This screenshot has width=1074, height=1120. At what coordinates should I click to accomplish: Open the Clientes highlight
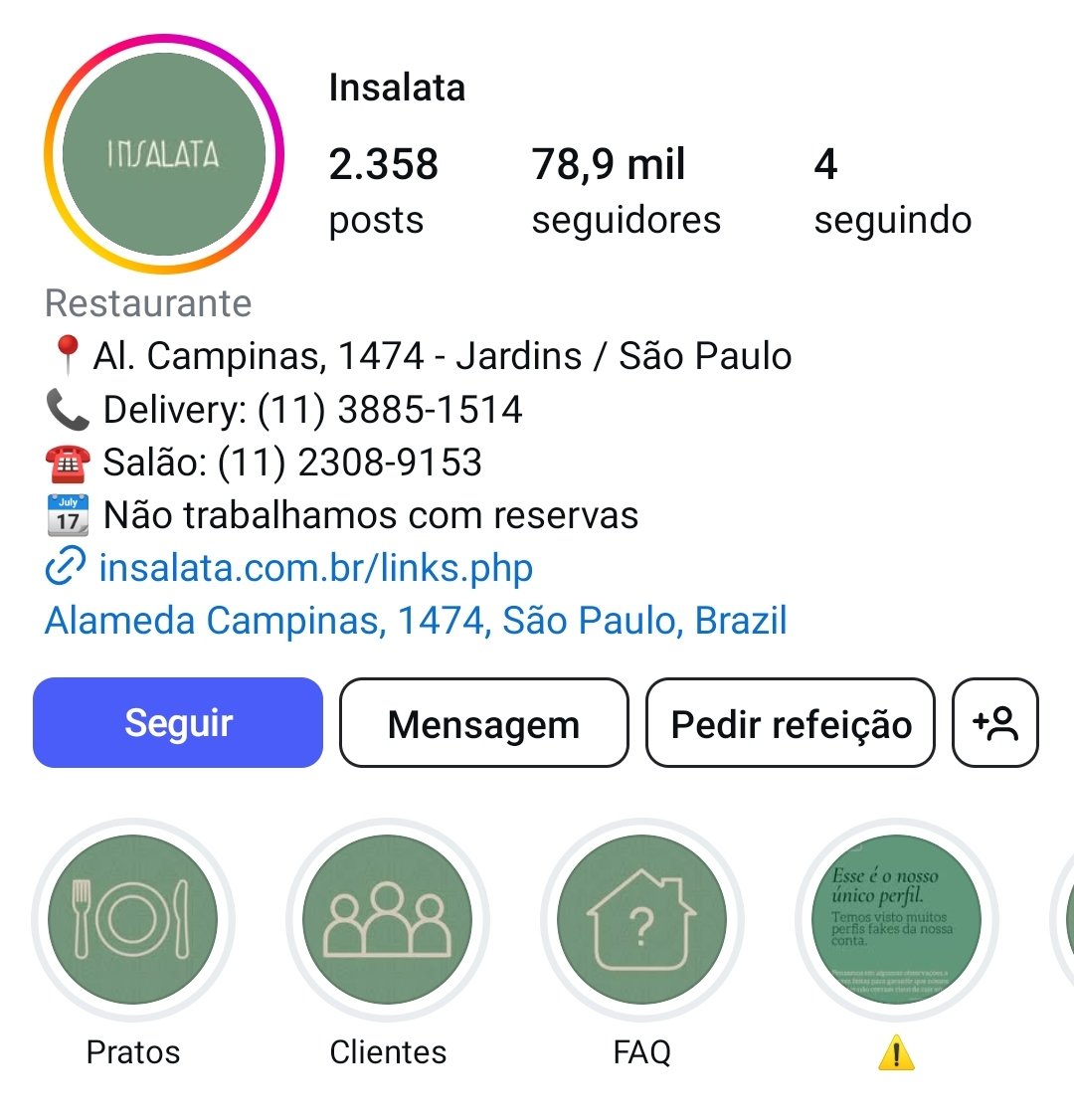(x=388, y=920)
